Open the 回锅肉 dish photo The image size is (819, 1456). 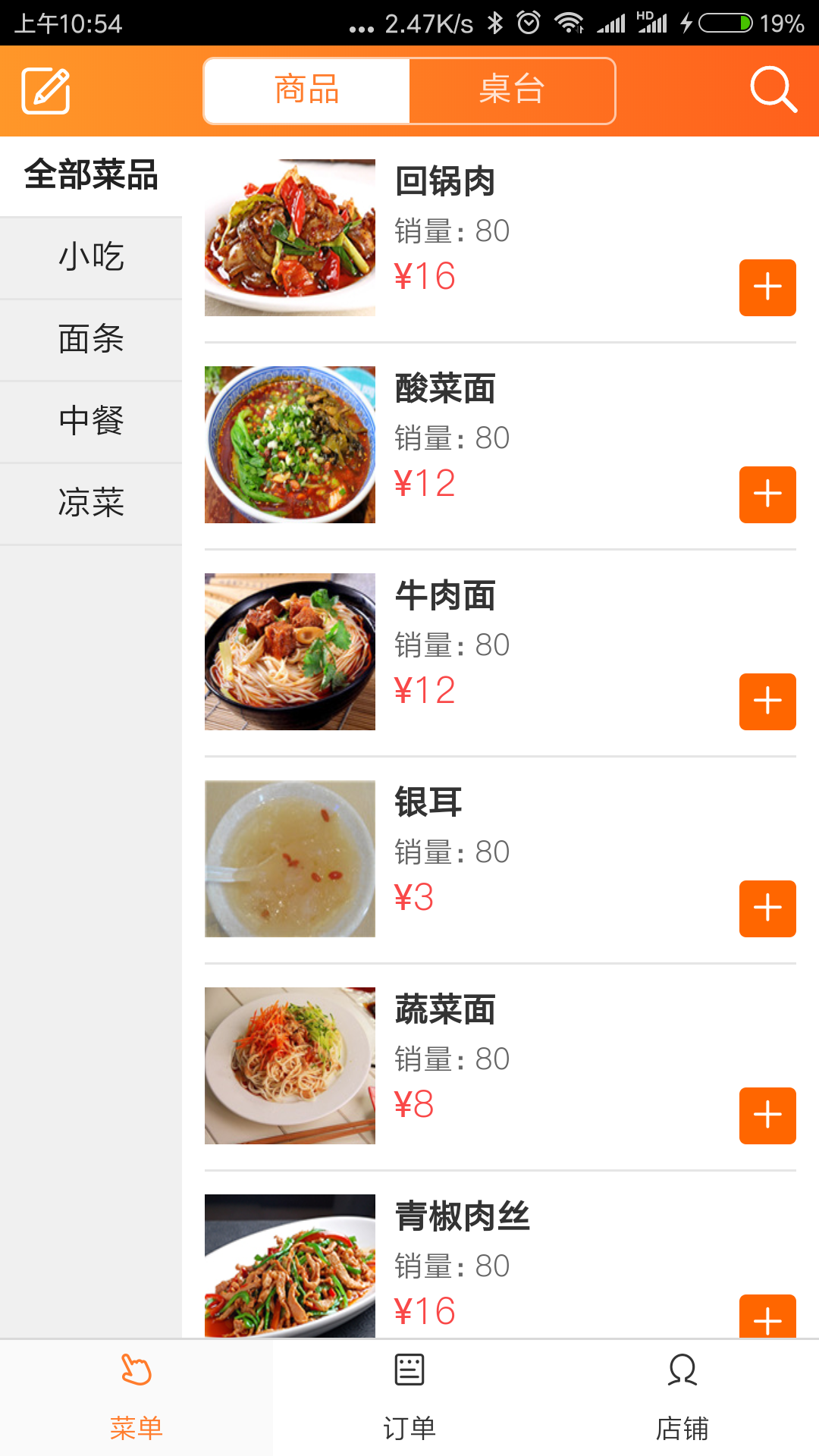pyautogui.click(x=290, y=237)
